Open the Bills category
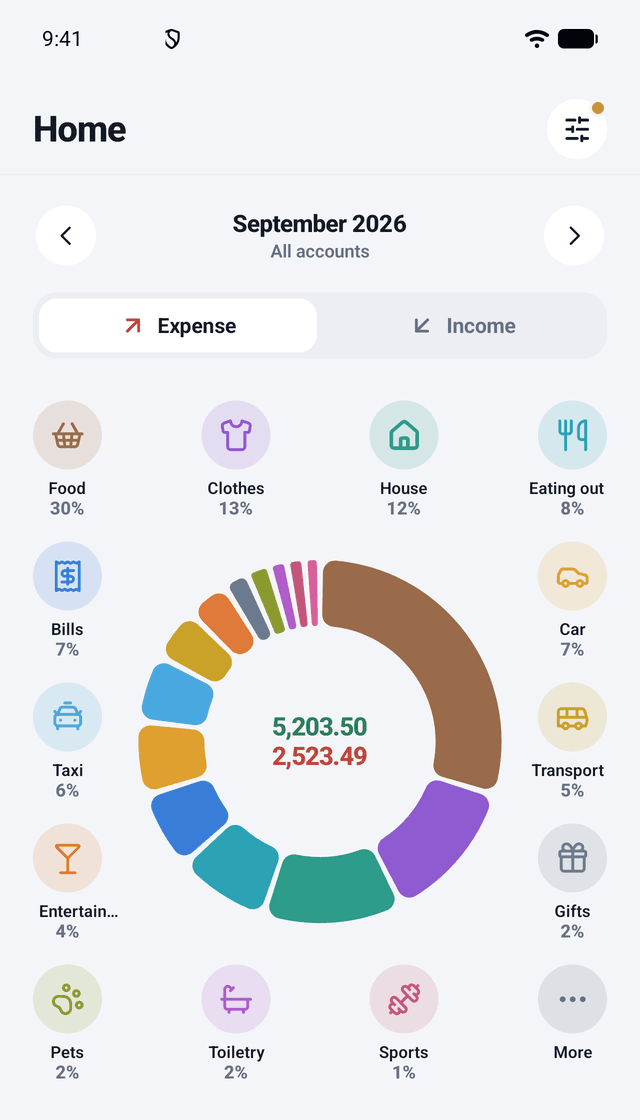The width and height of the screenshot is (640, 1120). pyautogui.click(x=67, y=599)
